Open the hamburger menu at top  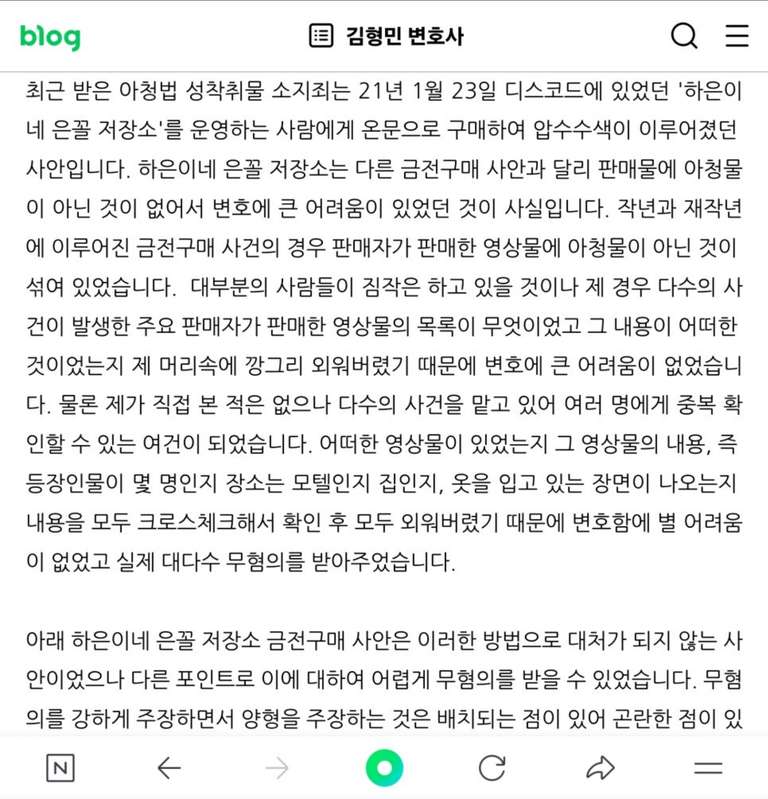point(737,36)
